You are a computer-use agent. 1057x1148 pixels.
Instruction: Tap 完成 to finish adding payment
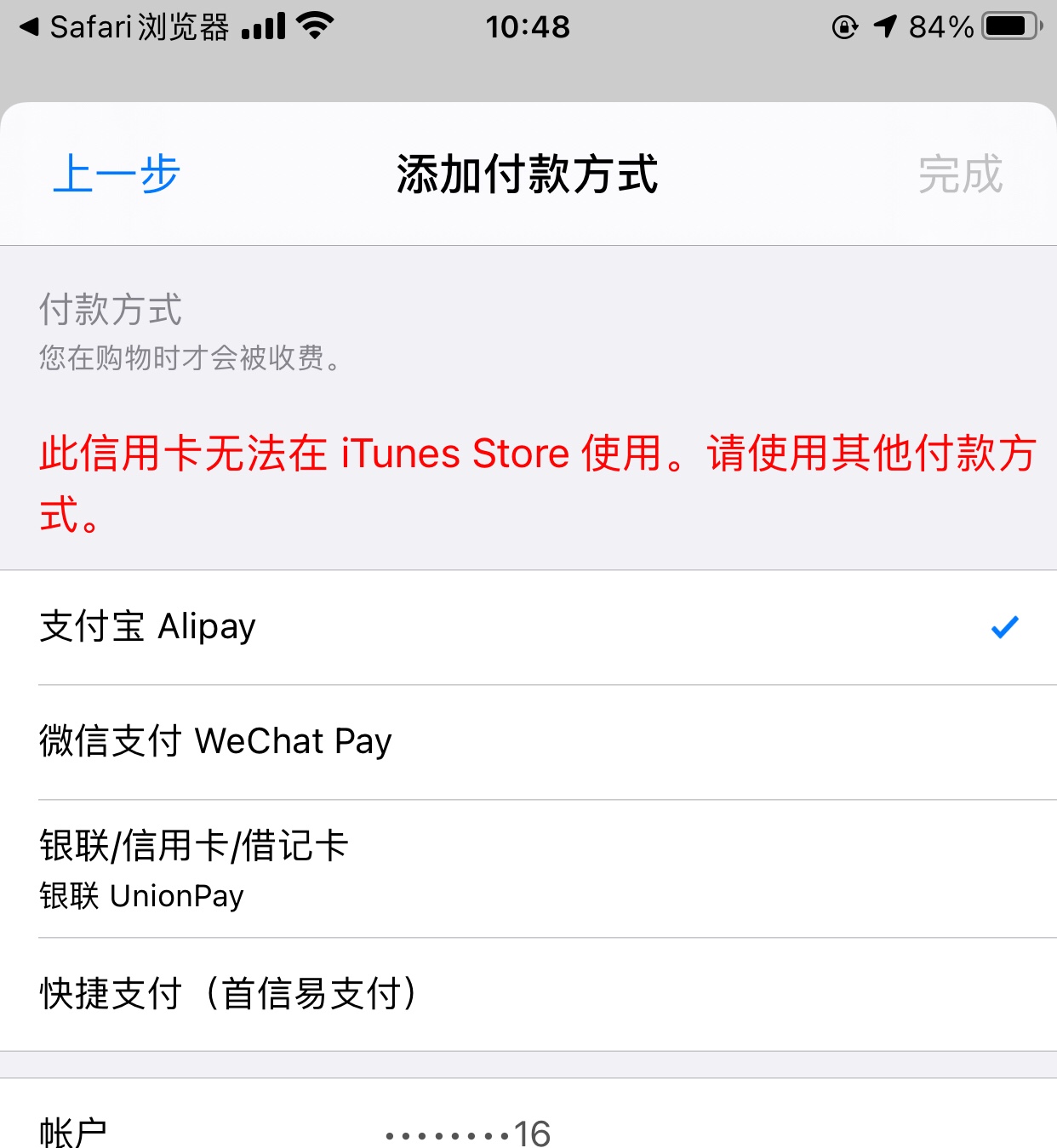coord(960,174)
